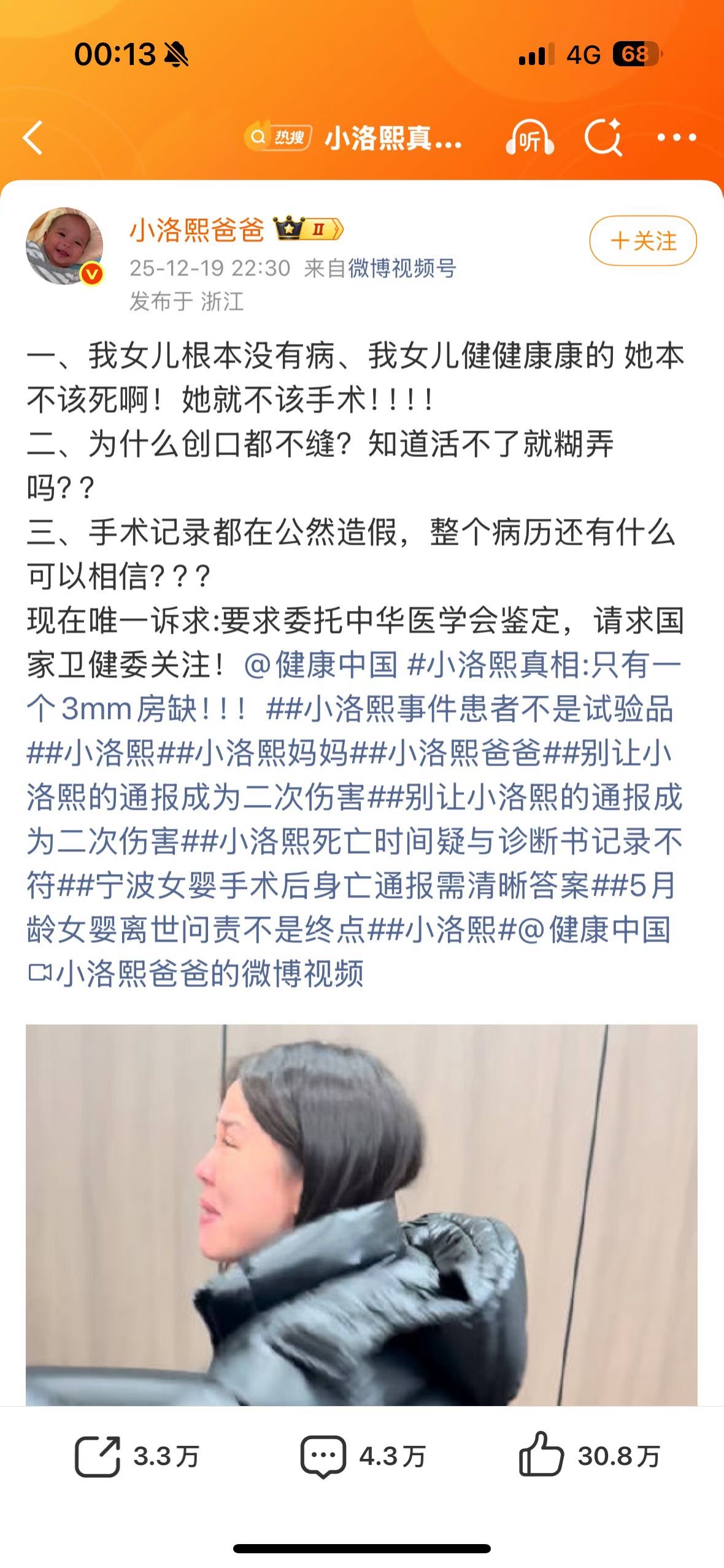Open the 小洛熙爸爸 username

(196, 230)
